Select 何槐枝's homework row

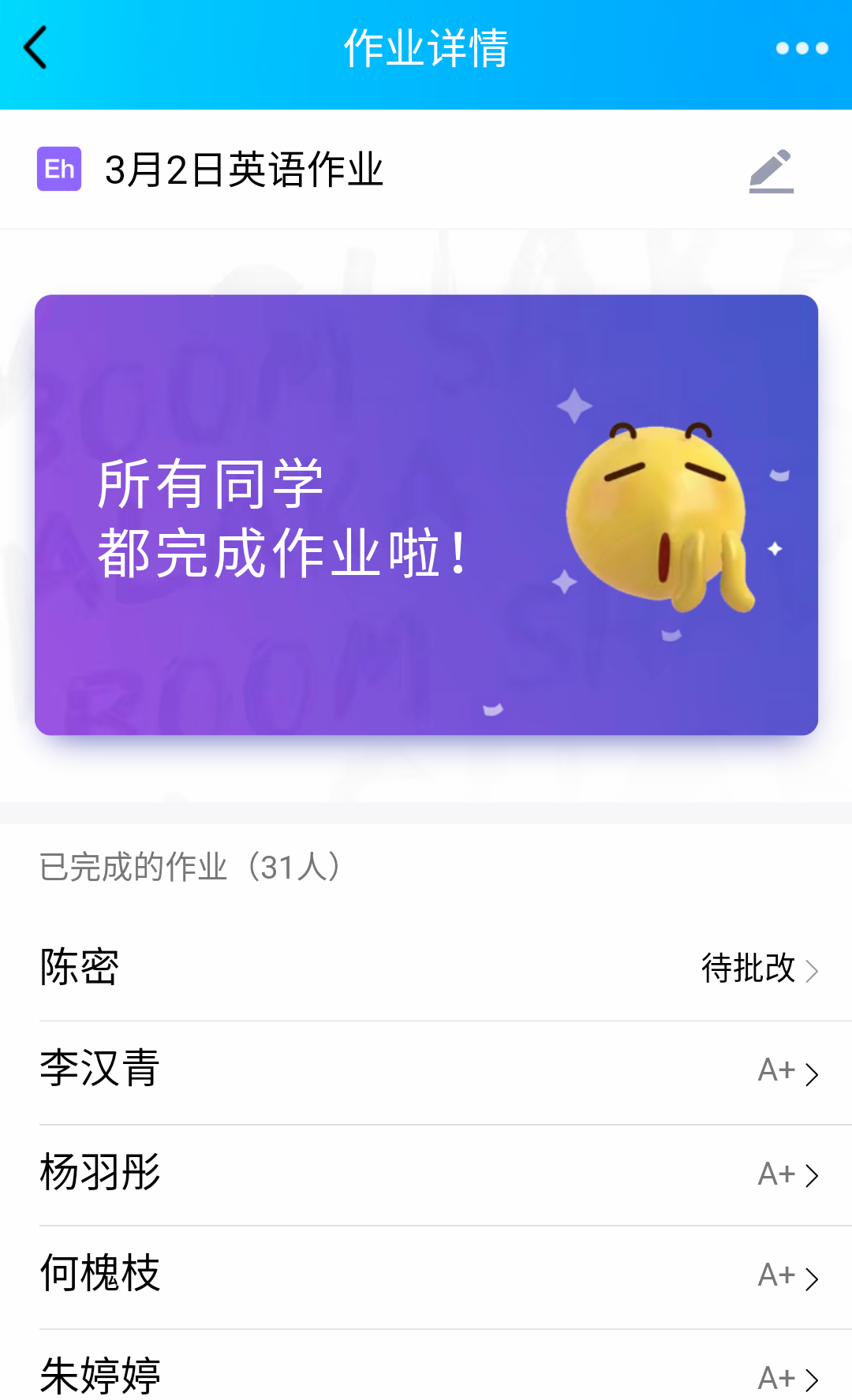coord(426,1275)
